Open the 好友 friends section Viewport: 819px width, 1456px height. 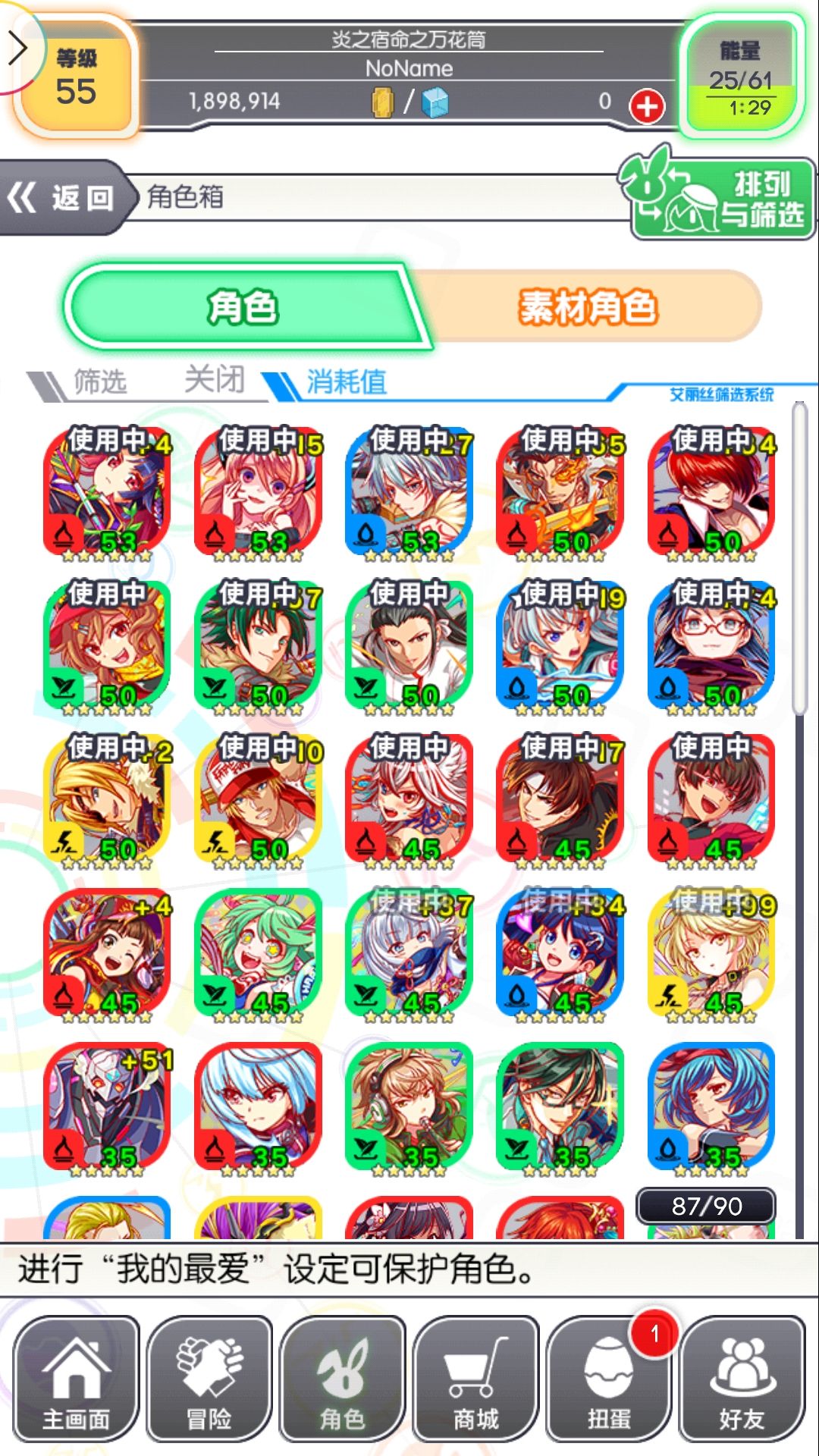coord(742,1380)
